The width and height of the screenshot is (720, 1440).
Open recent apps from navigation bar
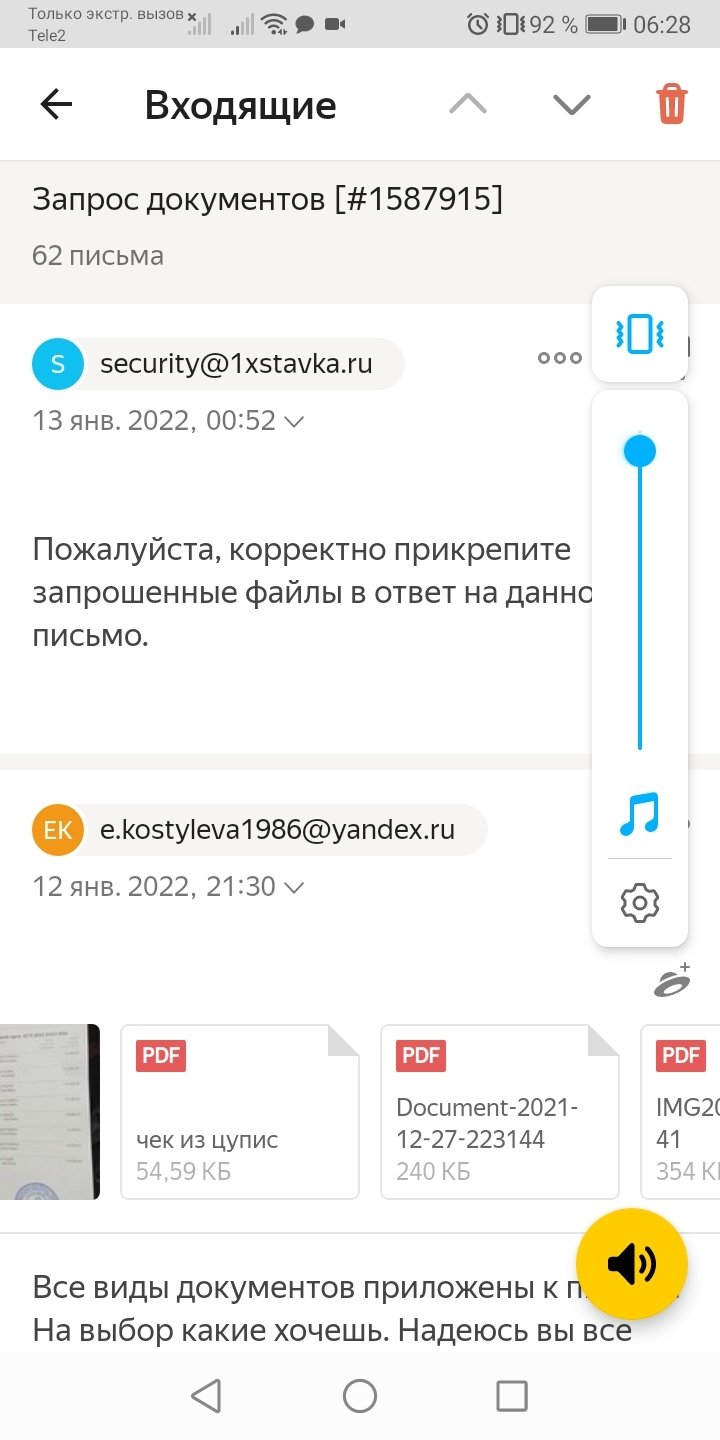[512, 1396]
